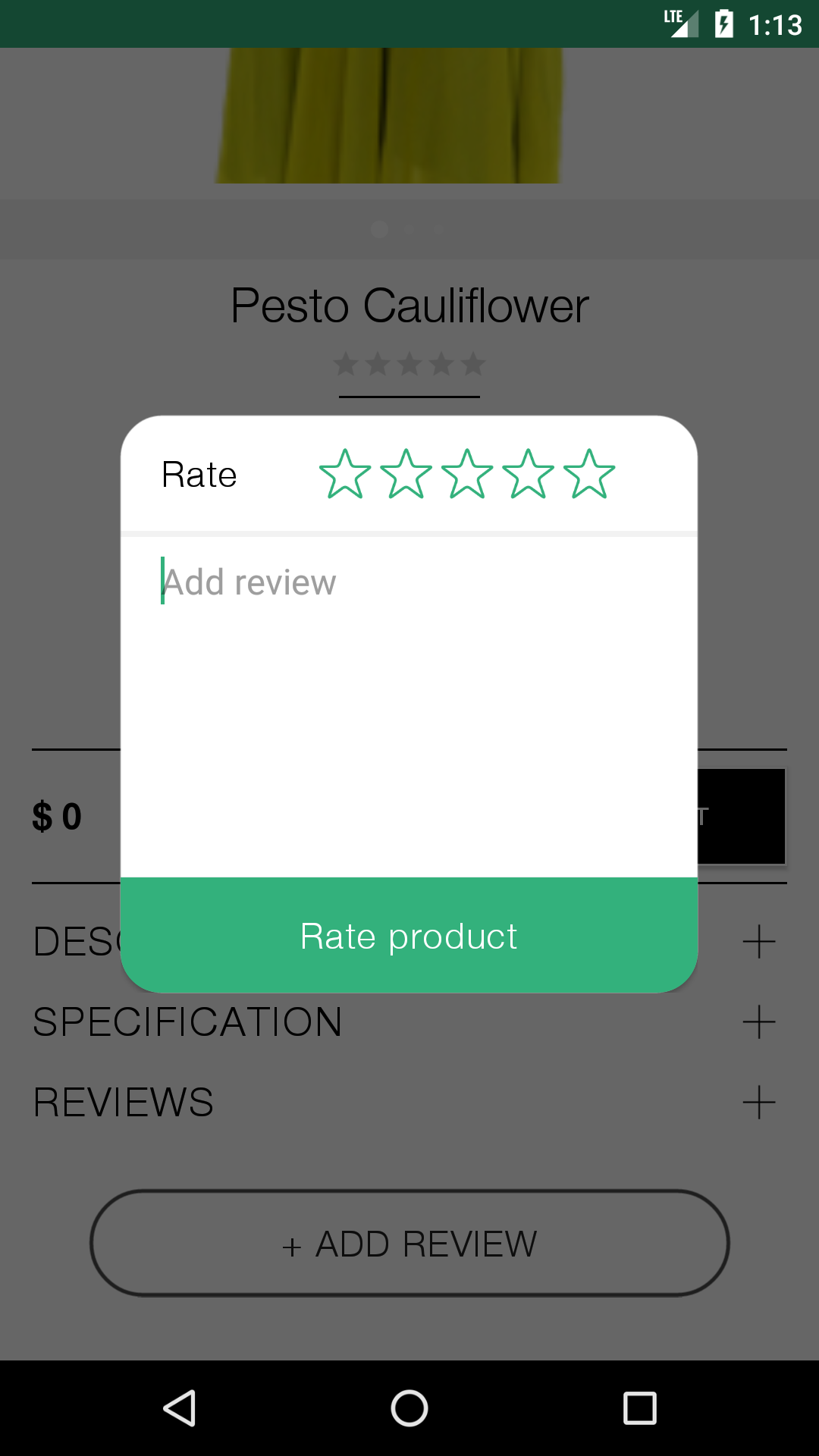Open the recent apps overview
This screenshot has height=1456, width=819.
pyautogui.click(x=639, y=1408)
